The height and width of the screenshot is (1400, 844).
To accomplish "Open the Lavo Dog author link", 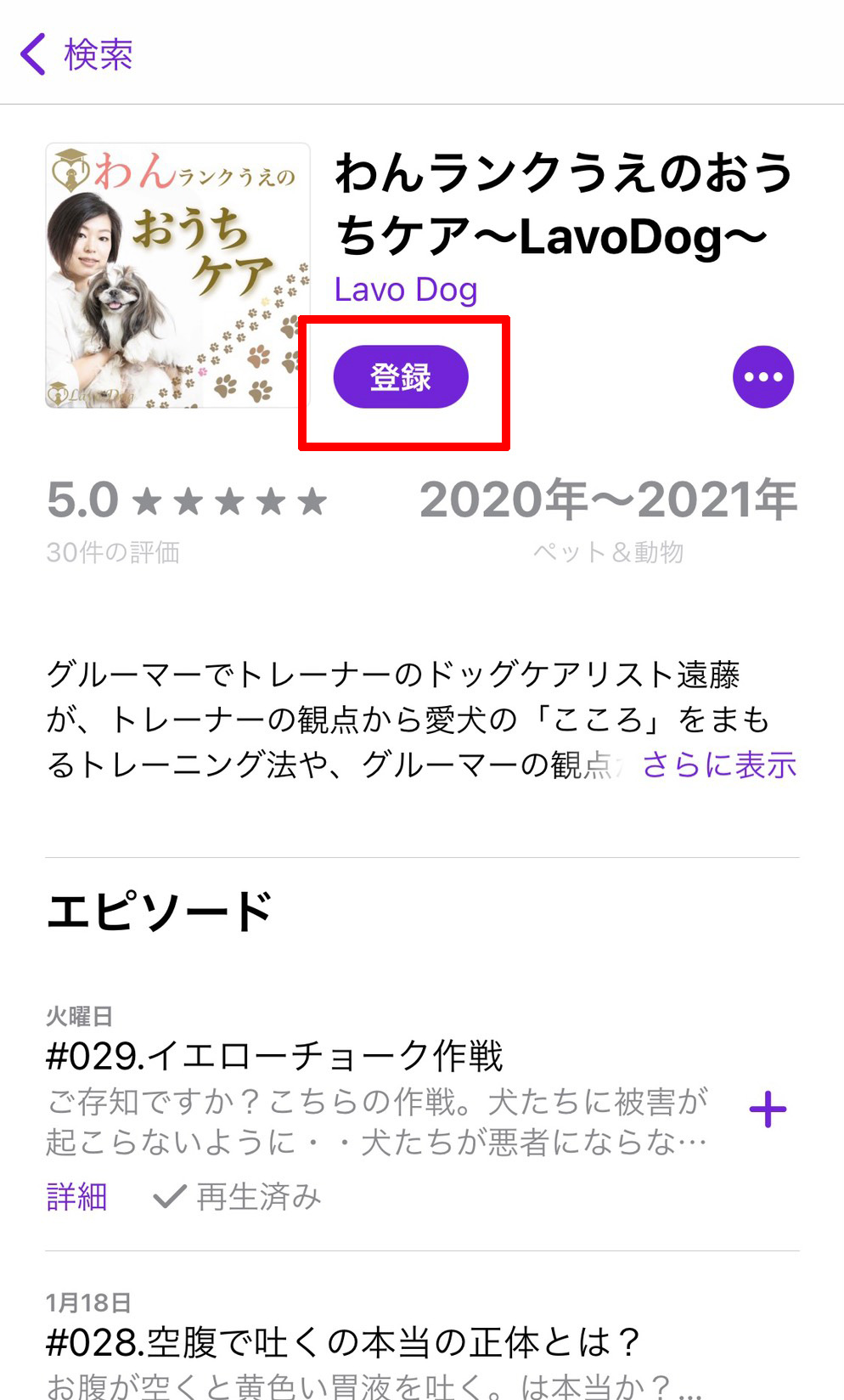I will click(x=406, y=290).
